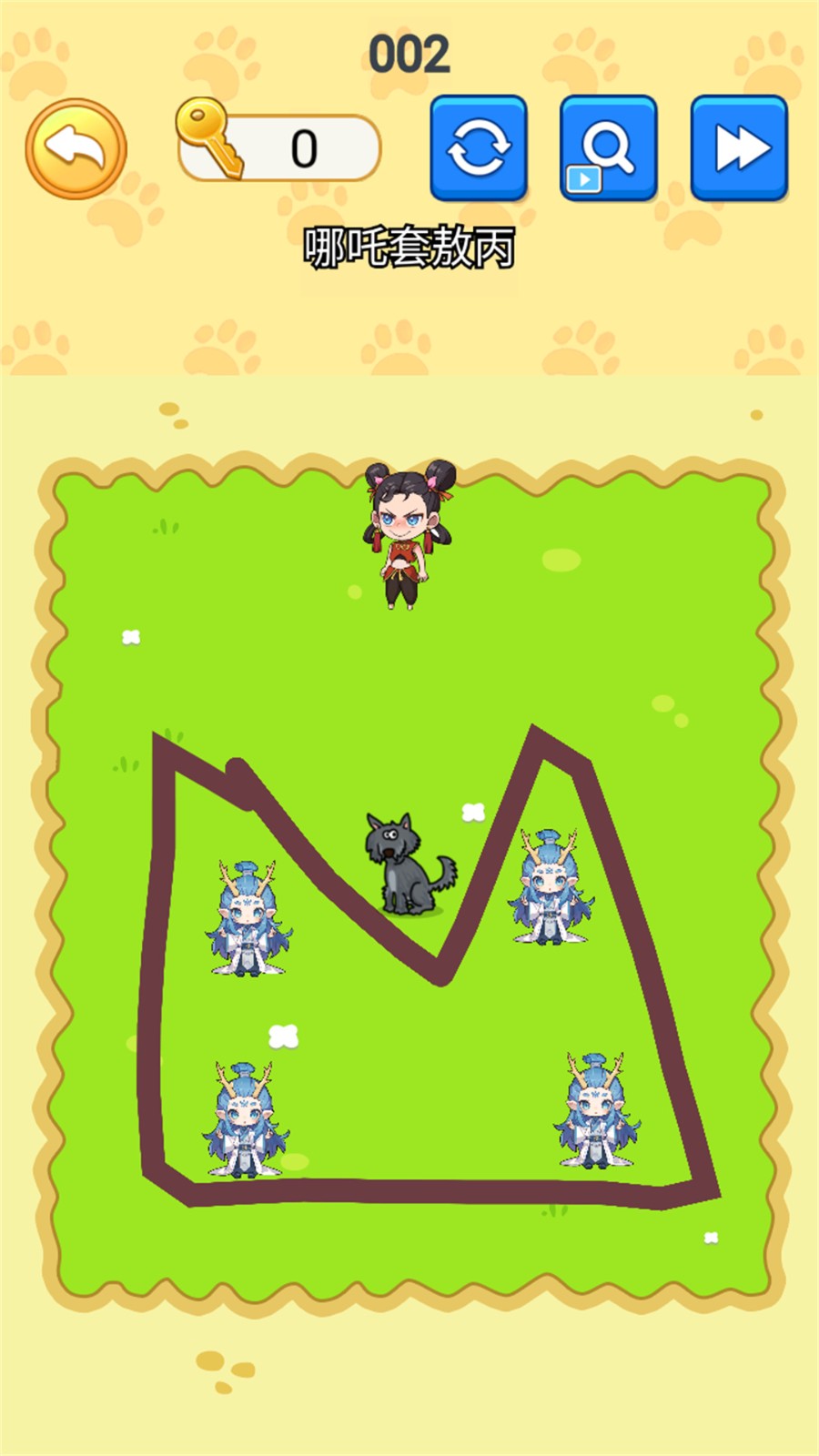Viewport: 819px width, 1456px height.
Task: Open the key counter
Action: (x=278, y=147)
